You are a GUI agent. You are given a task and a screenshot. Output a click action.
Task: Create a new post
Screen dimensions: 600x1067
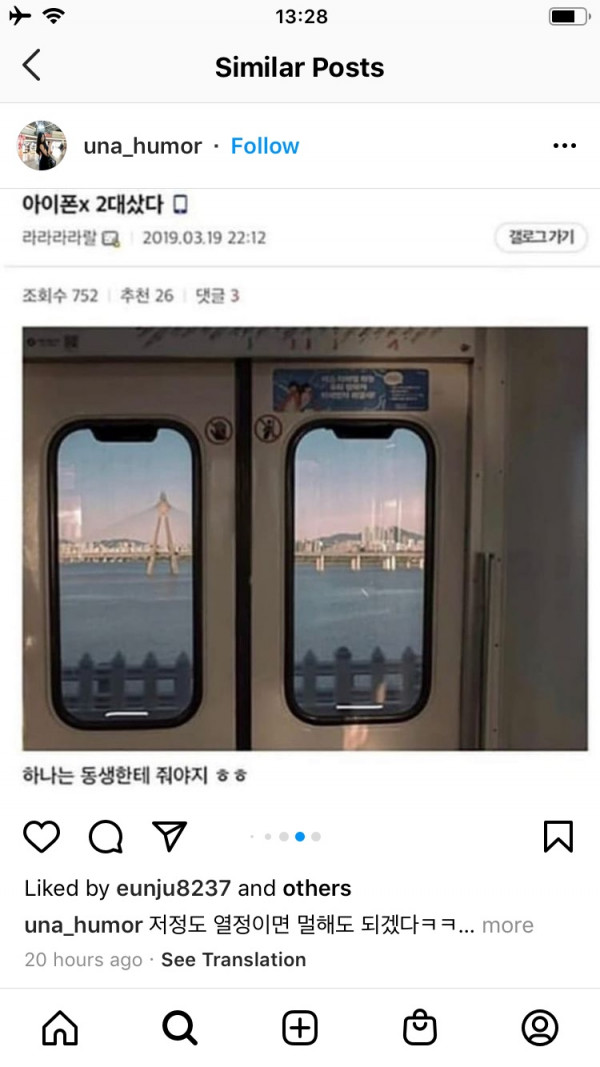[300, 1027]
